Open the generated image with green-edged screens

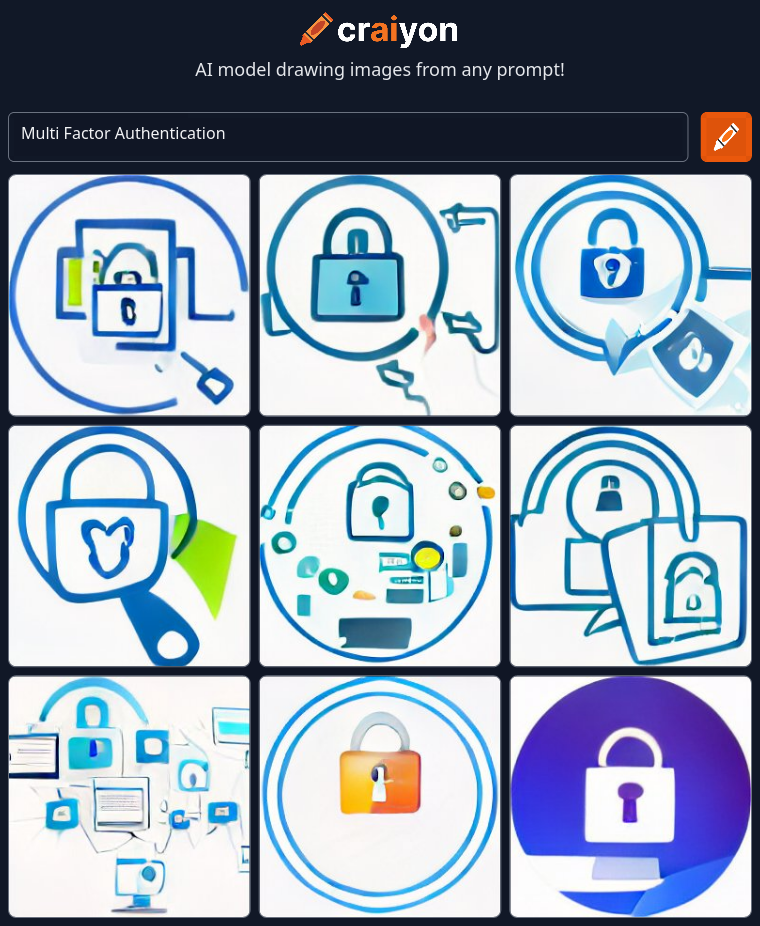129,295
